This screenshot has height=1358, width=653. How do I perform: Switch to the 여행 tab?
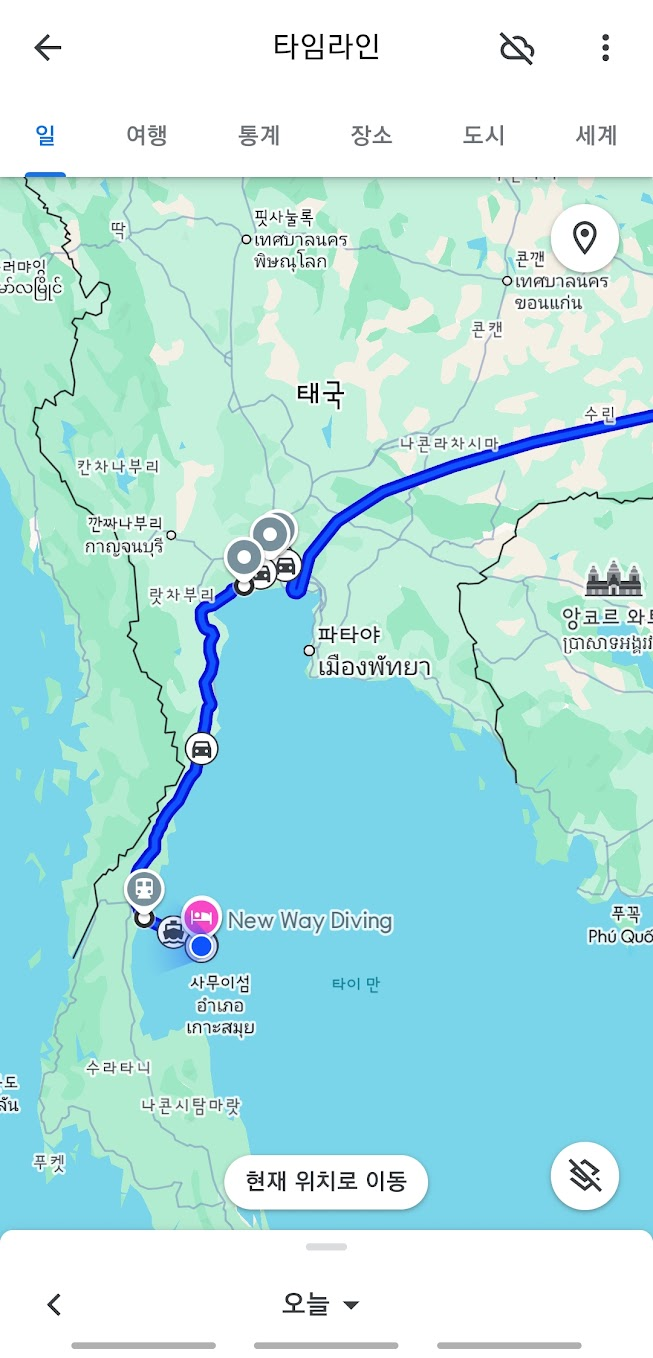(x=146, y=136)
